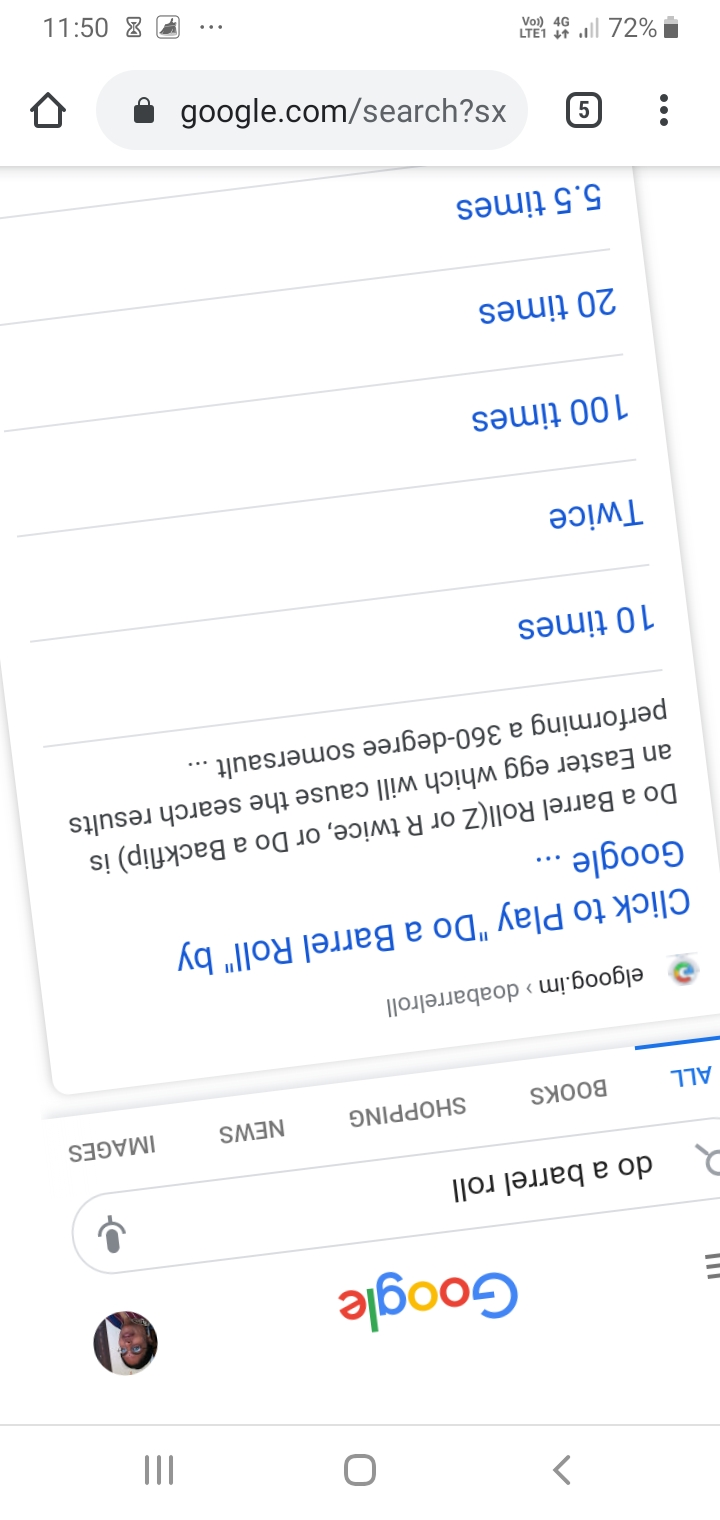Select the "100 times" link
Viewport: 720px width, 1520px height.
(x=551, y=412)
